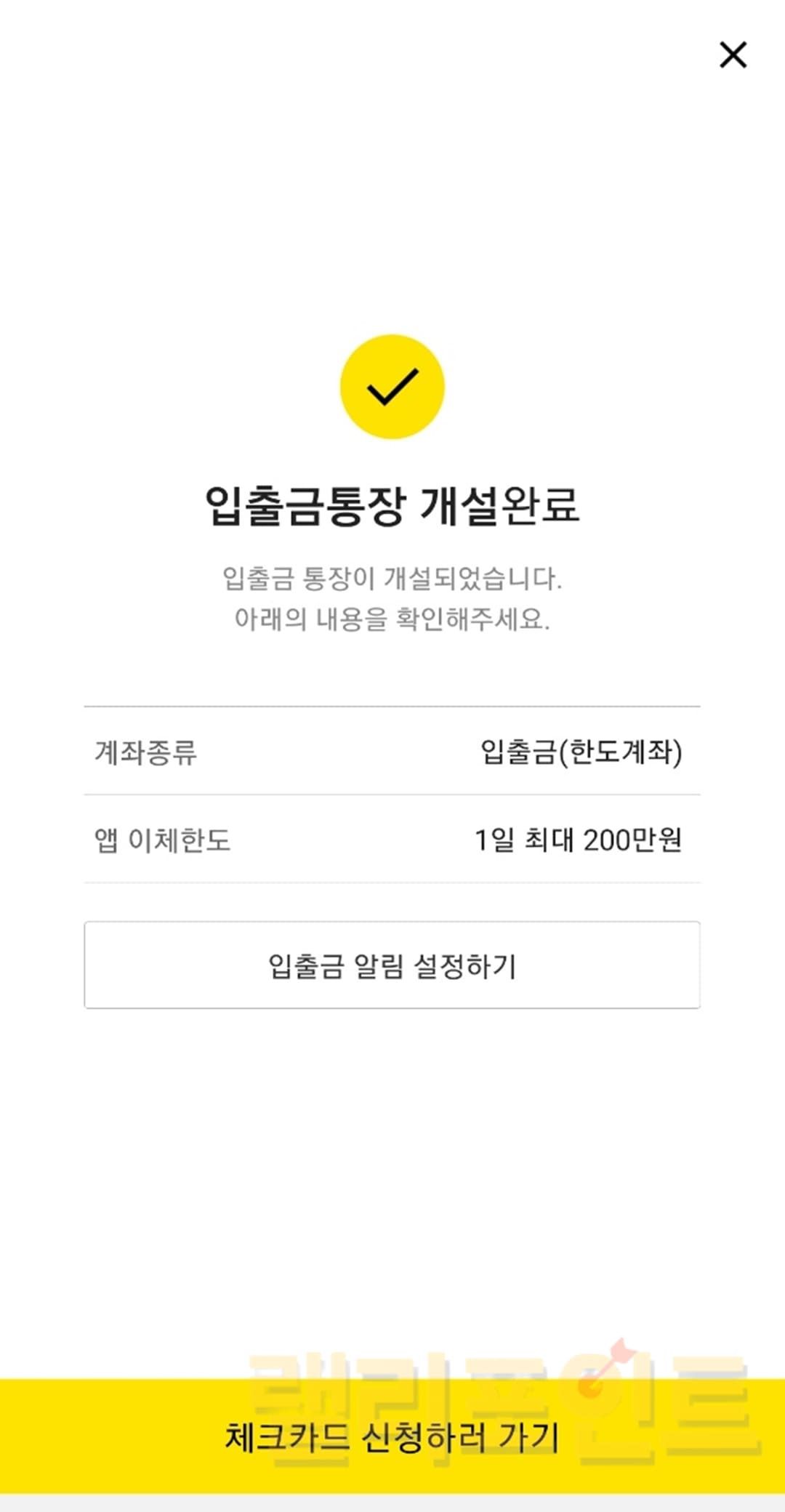Image resolution: width=785 pixels, height=1512 pixels.
Task: Tap 입출금 알림 설정하기 button
Action: 392,965
